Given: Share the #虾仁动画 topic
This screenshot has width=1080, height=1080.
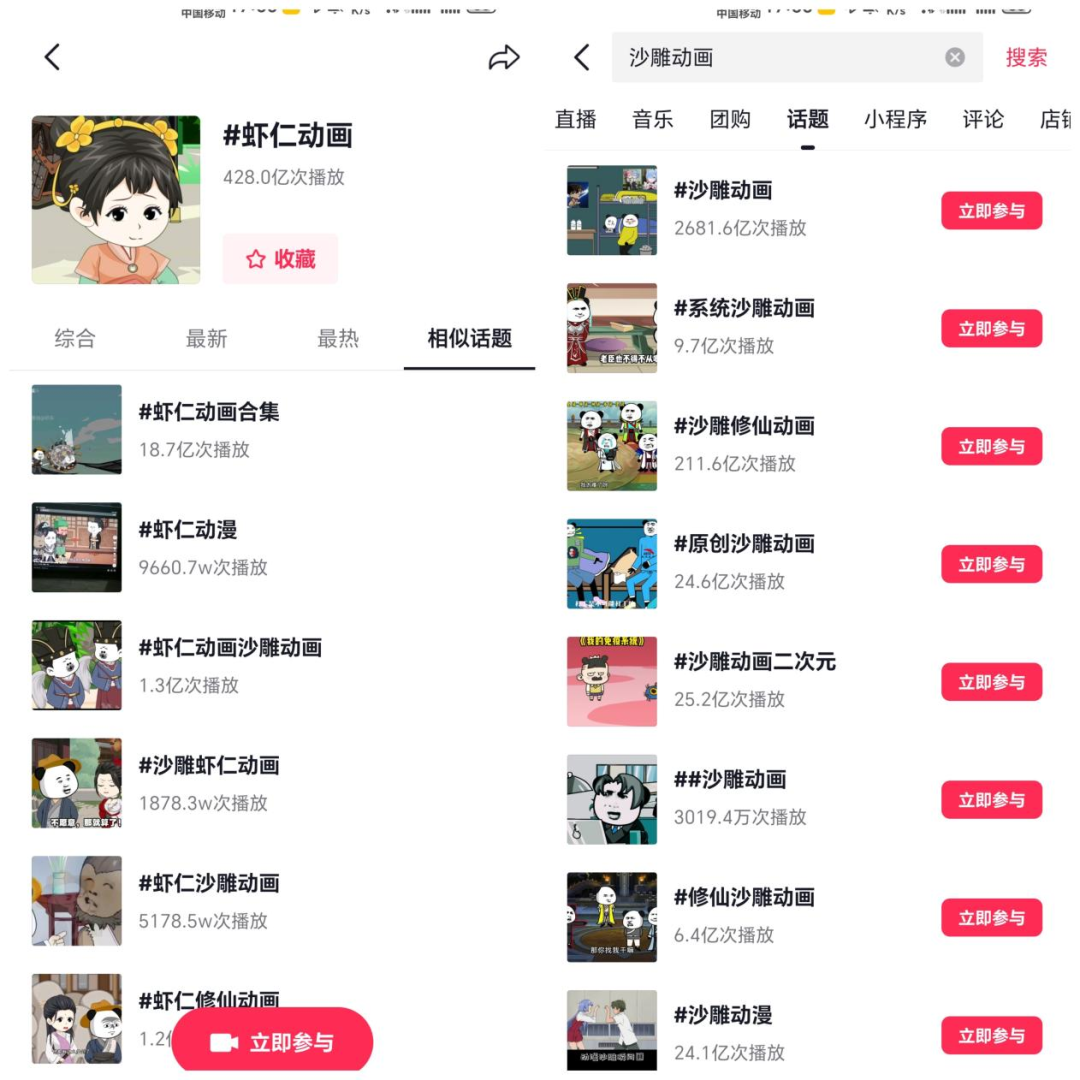Looking at the screenshot, I should click(504, 58).
